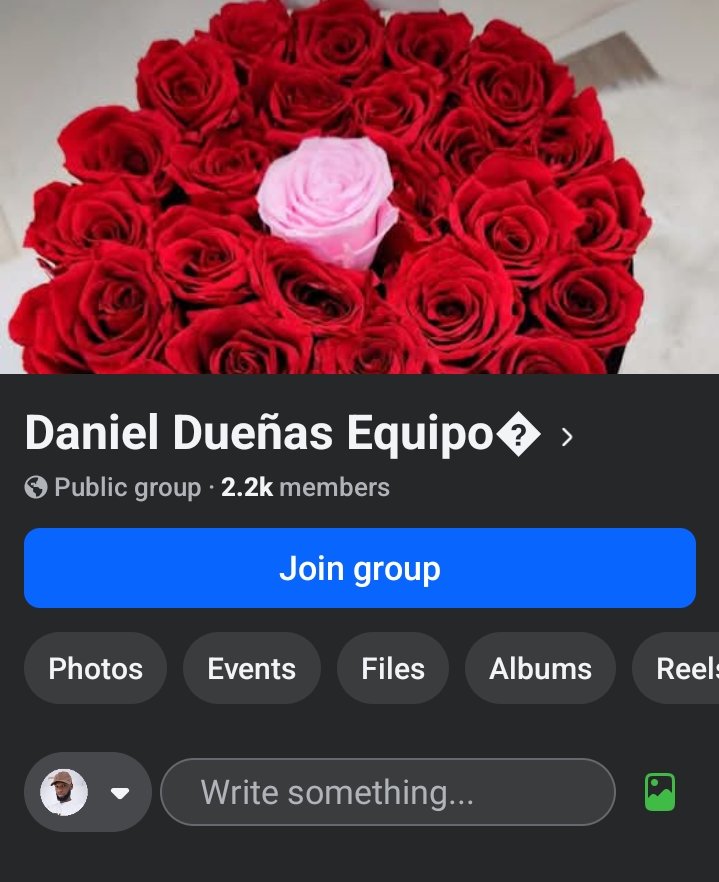Viewport: 719px width, 882px height.
Task: Tap the Write something field
Action: [388, 792]
